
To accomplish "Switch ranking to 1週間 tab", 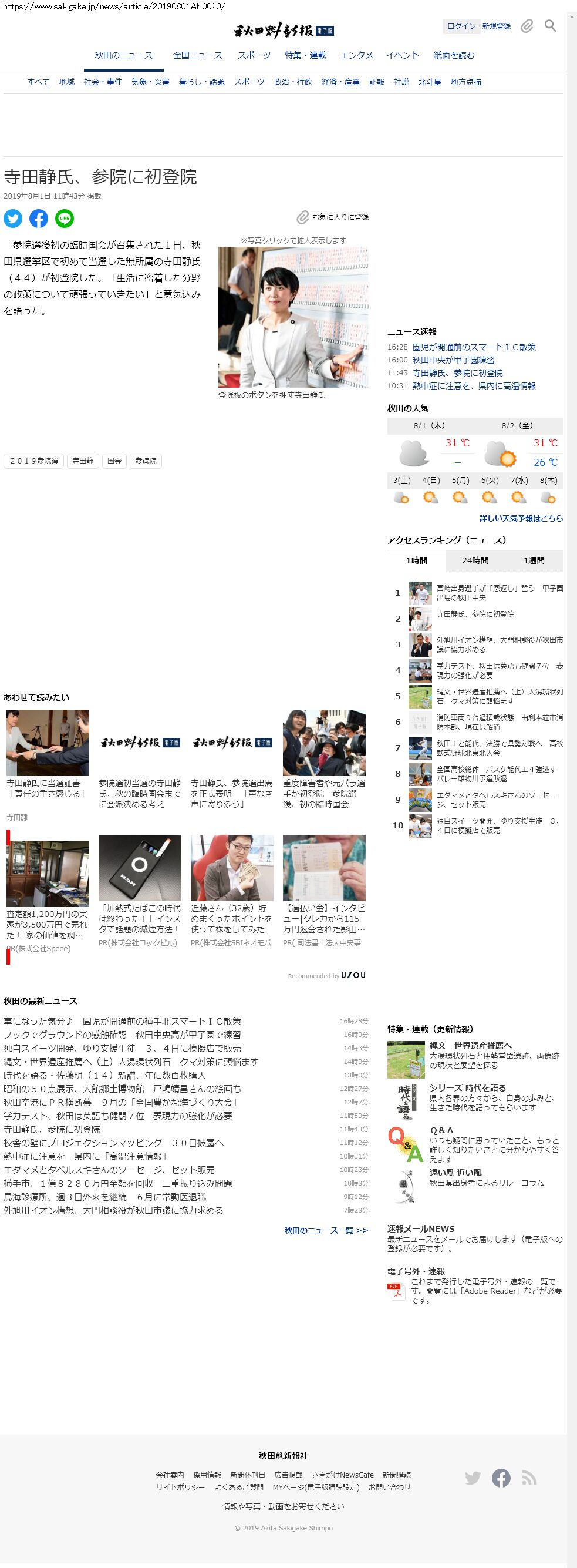I will click(x=534, y=560).
